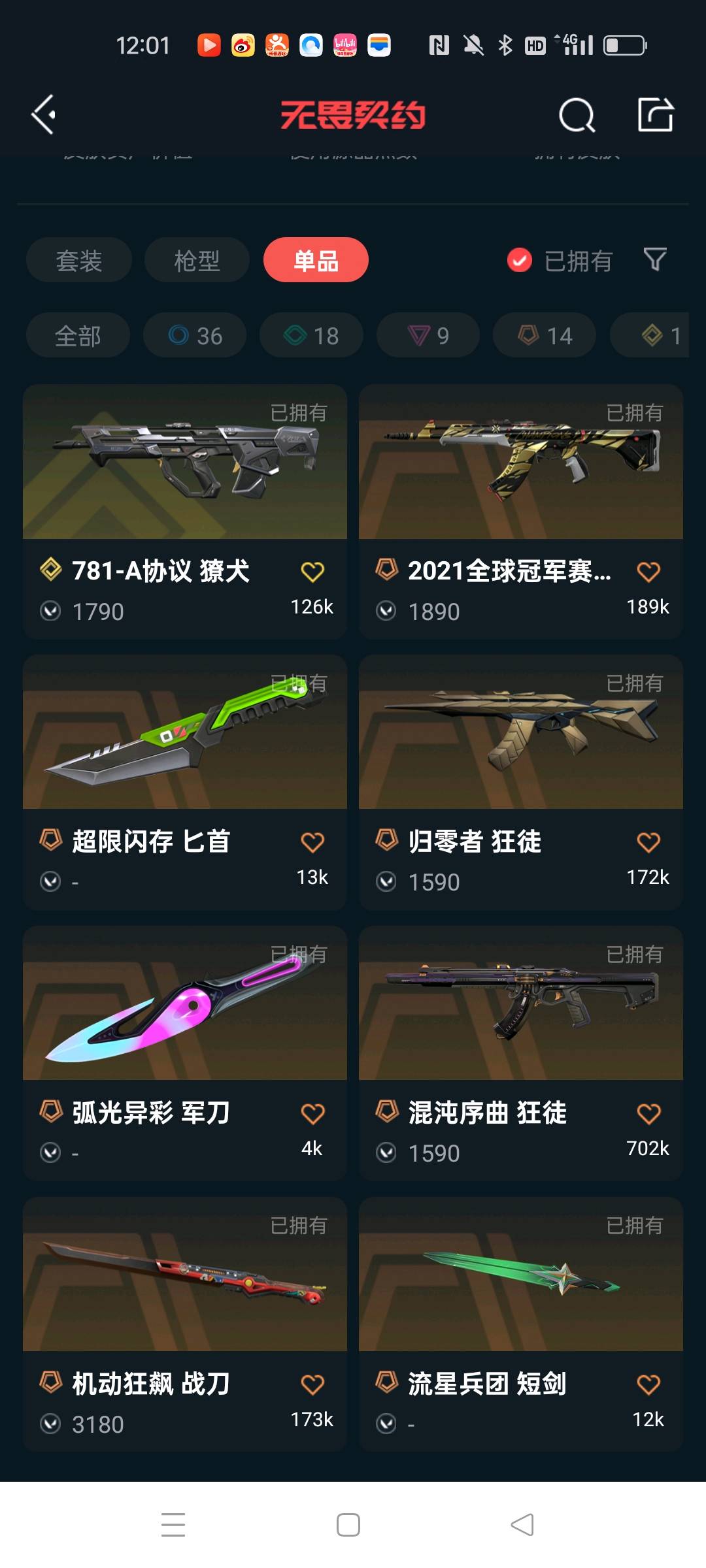Go back using the top-left arrow
The image size is (706, 1568).
43,115
